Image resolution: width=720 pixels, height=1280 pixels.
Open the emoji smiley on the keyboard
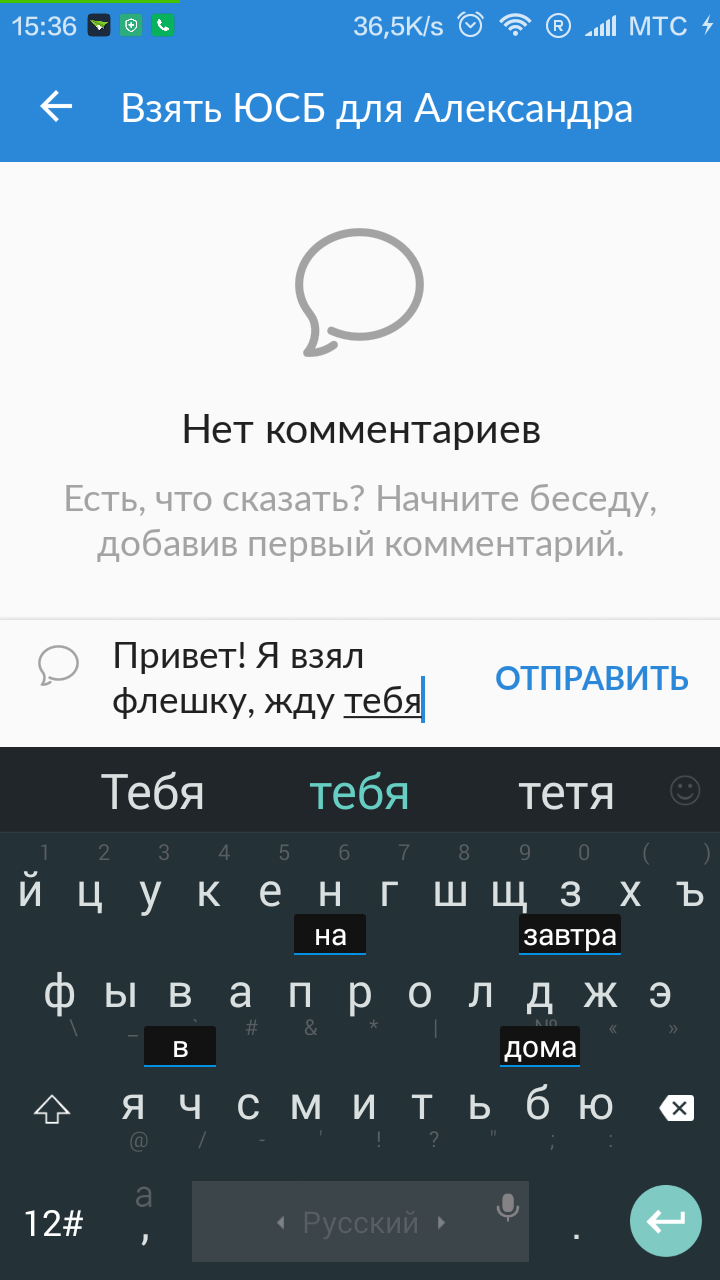[x=685, y=792]
